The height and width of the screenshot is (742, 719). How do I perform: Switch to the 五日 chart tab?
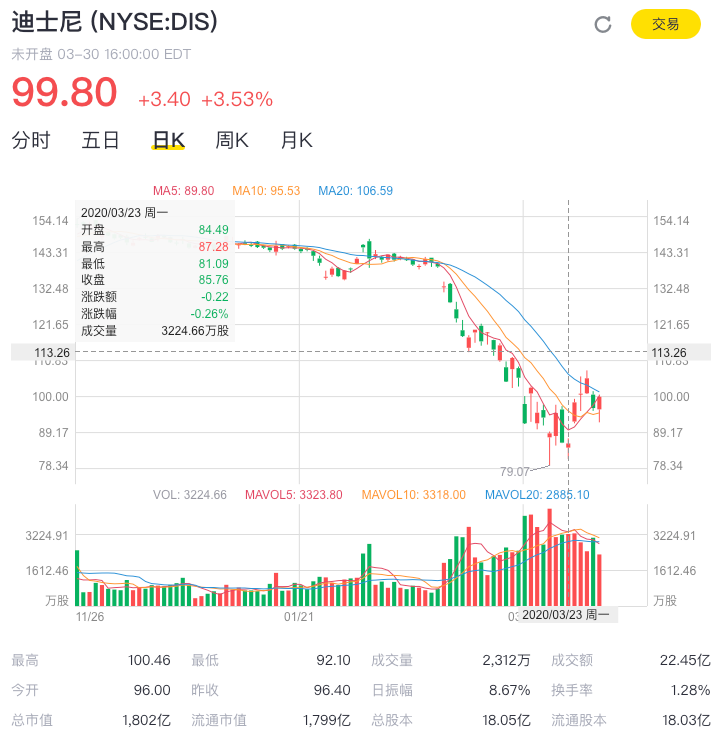pos(100,141)
